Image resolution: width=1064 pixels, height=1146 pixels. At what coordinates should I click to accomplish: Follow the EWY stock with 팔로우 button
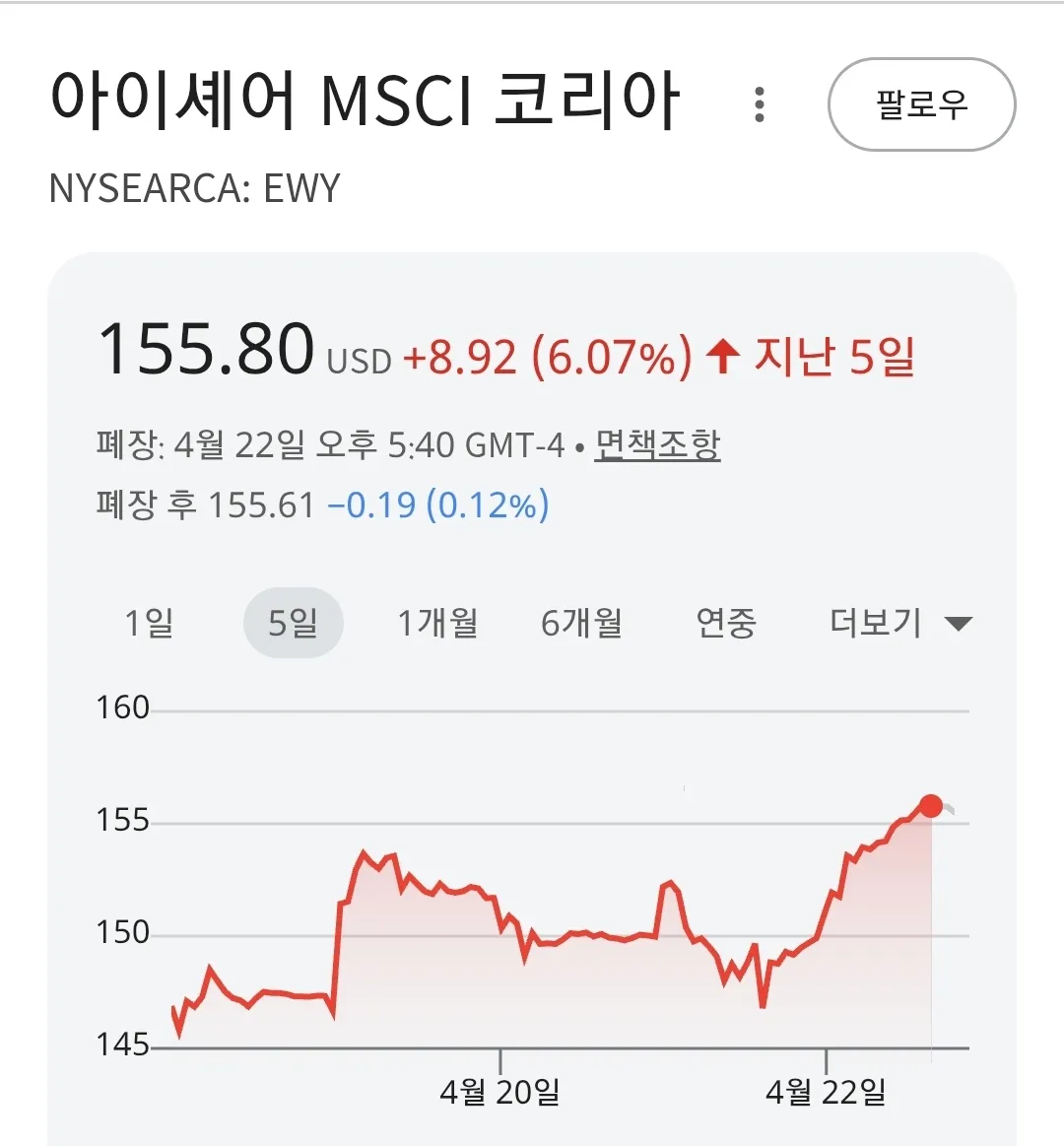(921, 104)
